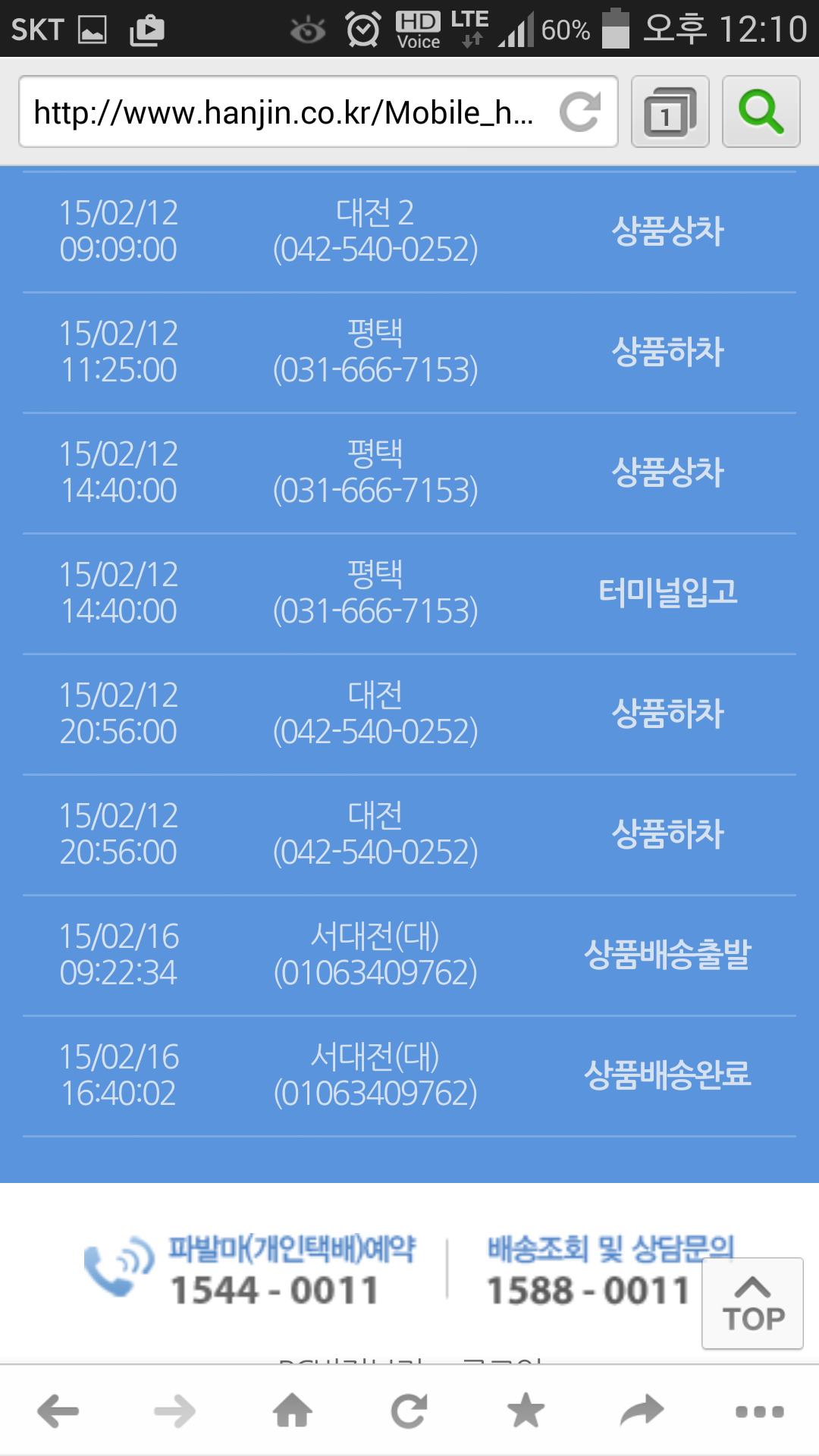This screenshot has height=1456, width=819.
Task: Share this page
Action: pyautogui.click(x=642, y=1411)
